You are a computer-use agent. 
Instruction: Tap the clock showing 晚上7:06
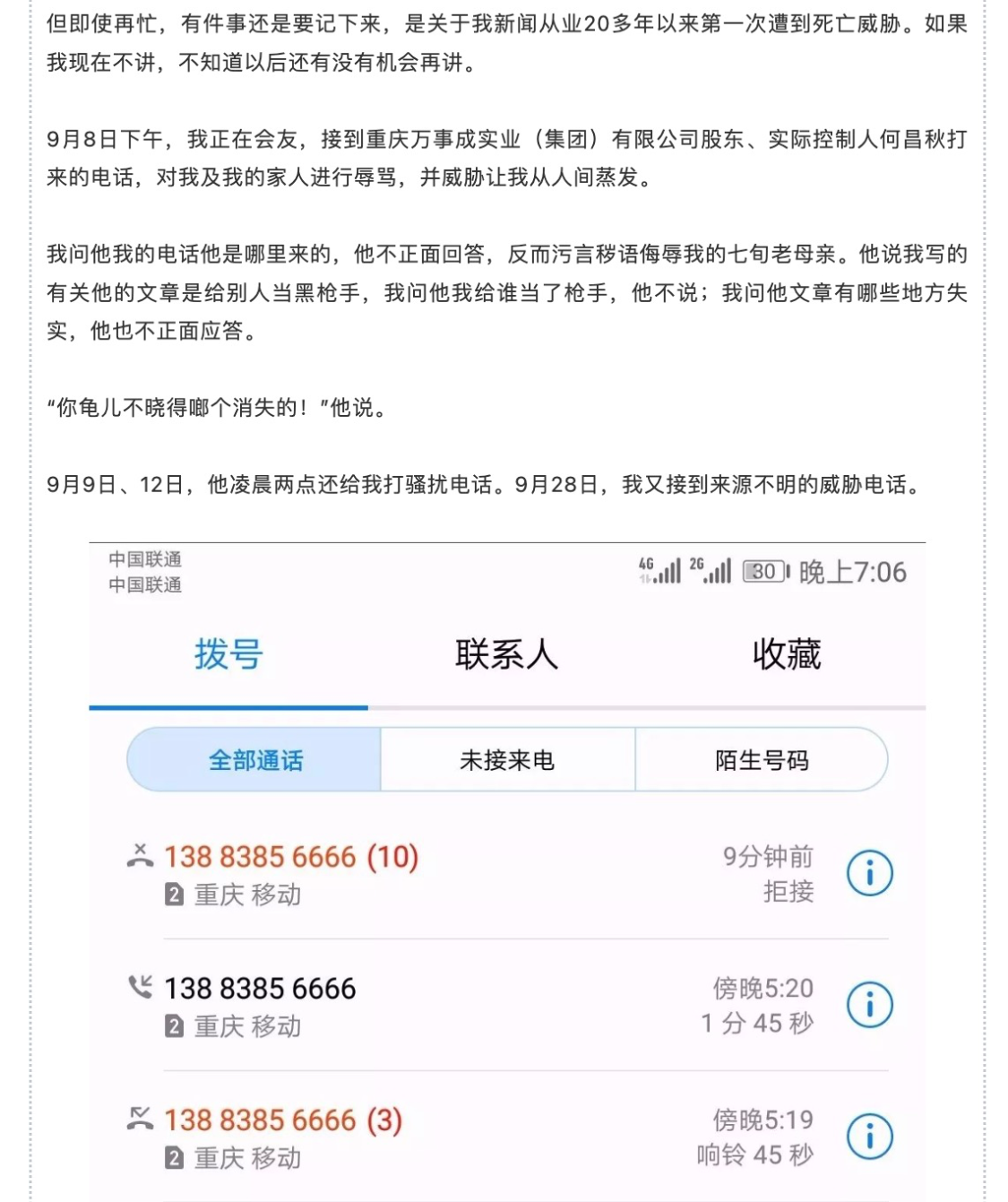pos(852,571)
